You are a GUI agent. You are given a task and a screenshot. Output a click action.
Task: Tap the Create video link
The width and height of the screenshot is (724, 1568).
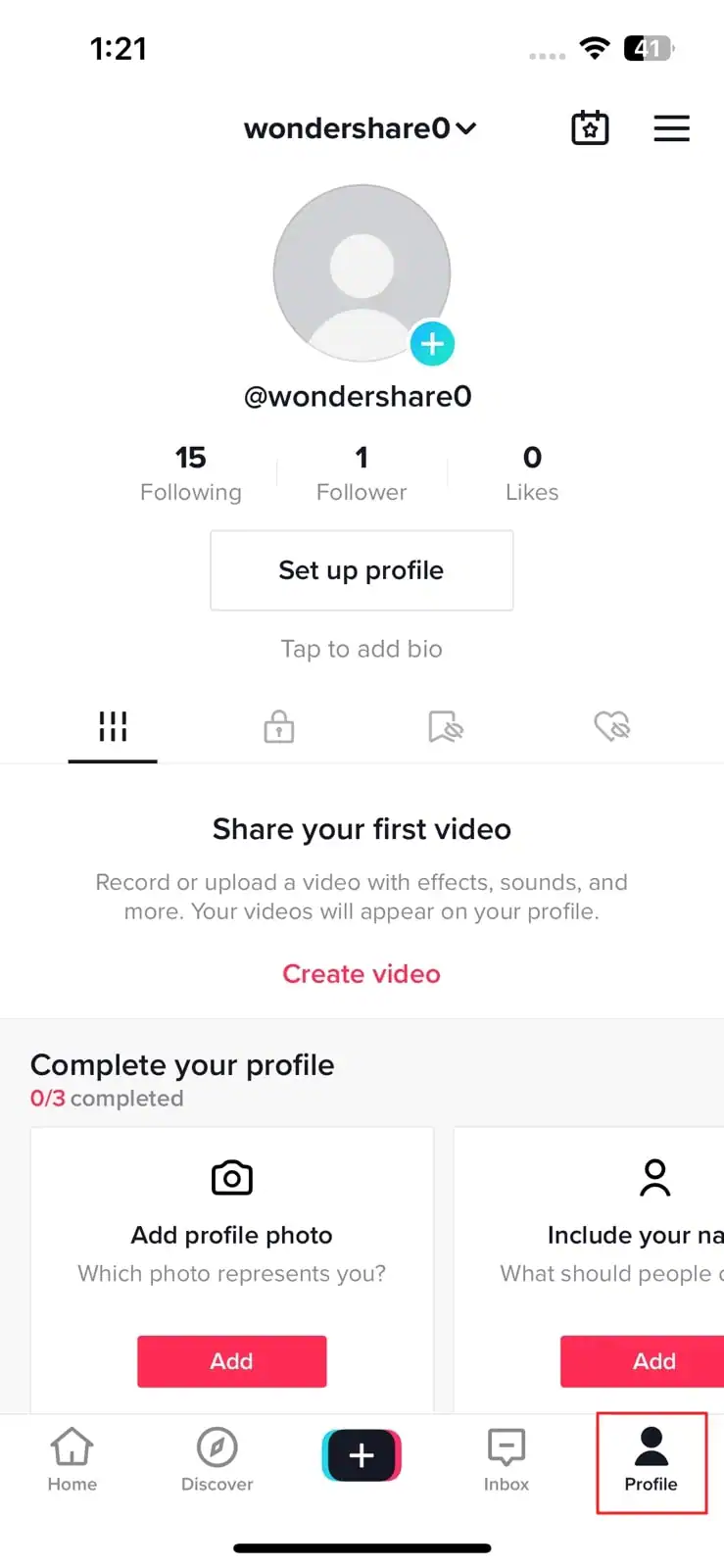(362, 974)
